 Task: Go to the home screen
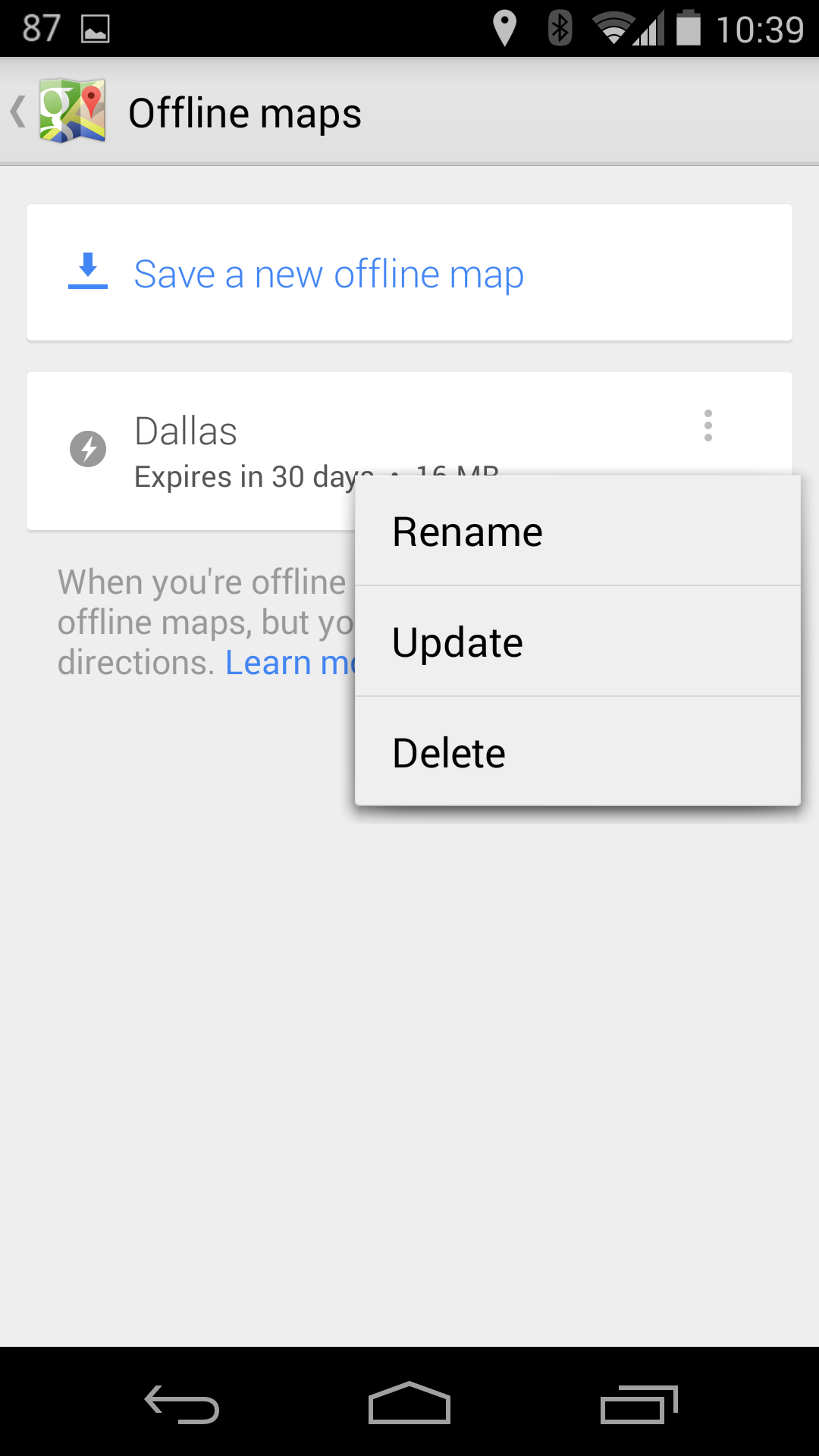point(409,1404)
